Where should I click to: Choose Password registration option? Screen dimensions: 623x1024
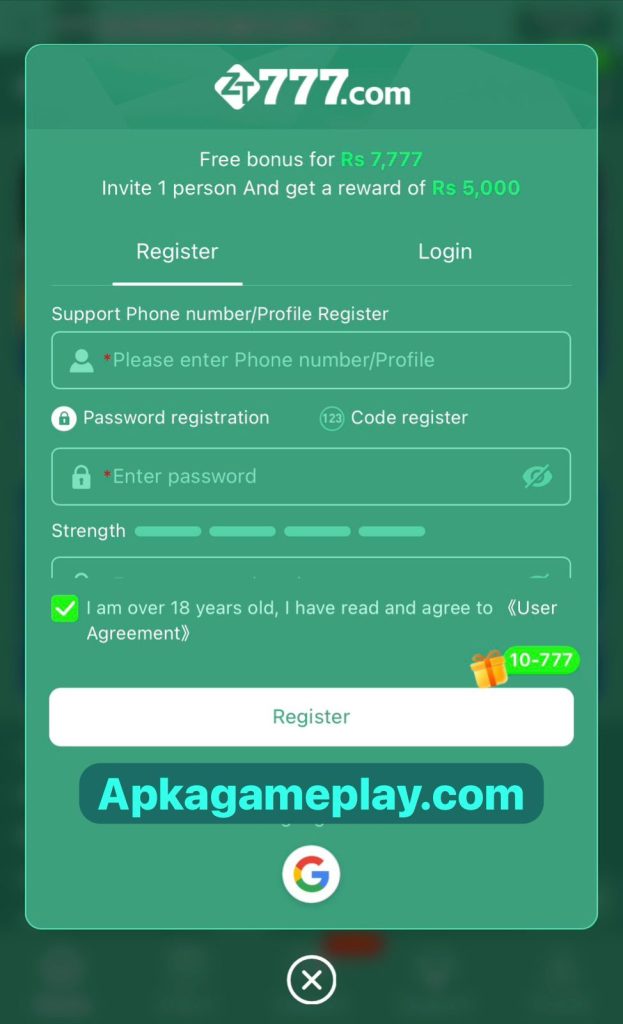[x=161, y=418]
